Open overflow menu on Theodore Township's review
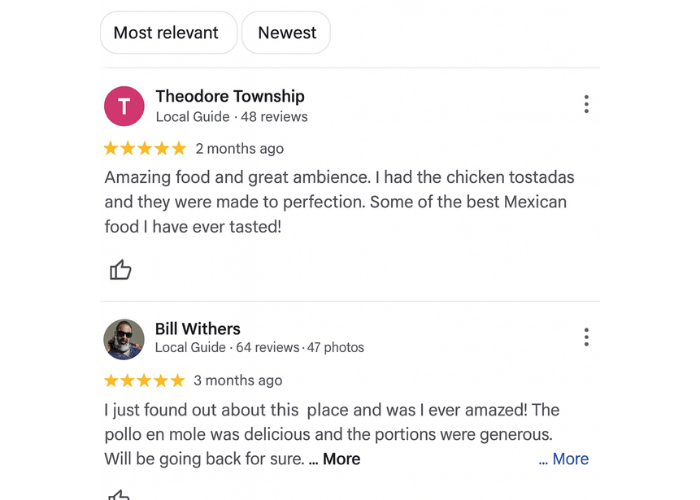The height and width of the screenshot is (500, 700). pos(586,105)
